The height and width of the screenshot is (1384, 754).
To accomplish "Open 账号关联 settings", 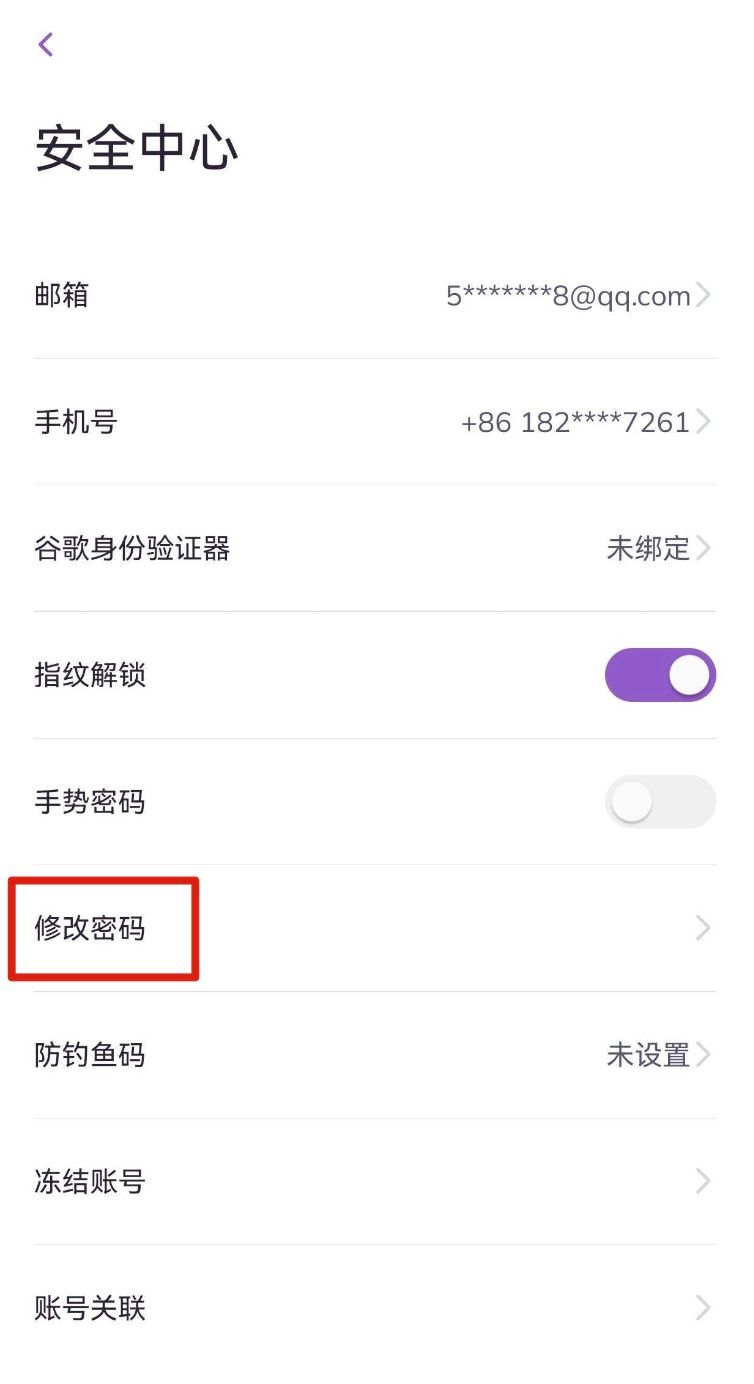I will [375, 1308].
